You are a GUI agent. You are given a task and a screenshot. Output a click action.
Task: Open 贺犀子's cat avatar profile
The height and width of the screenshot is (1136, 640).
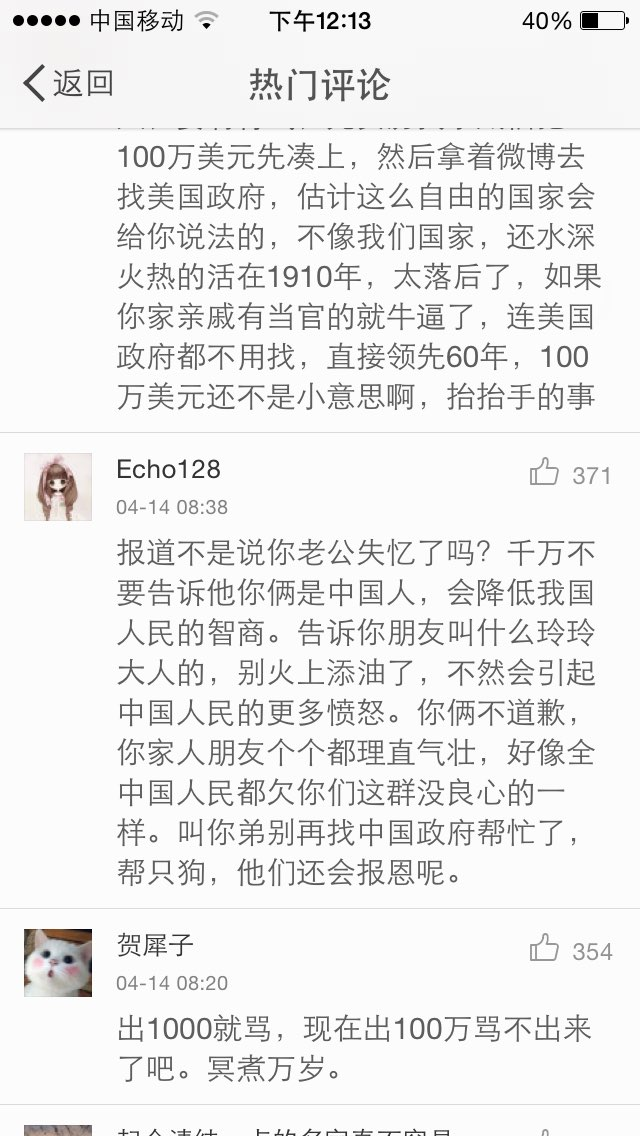tap(58, 963)
